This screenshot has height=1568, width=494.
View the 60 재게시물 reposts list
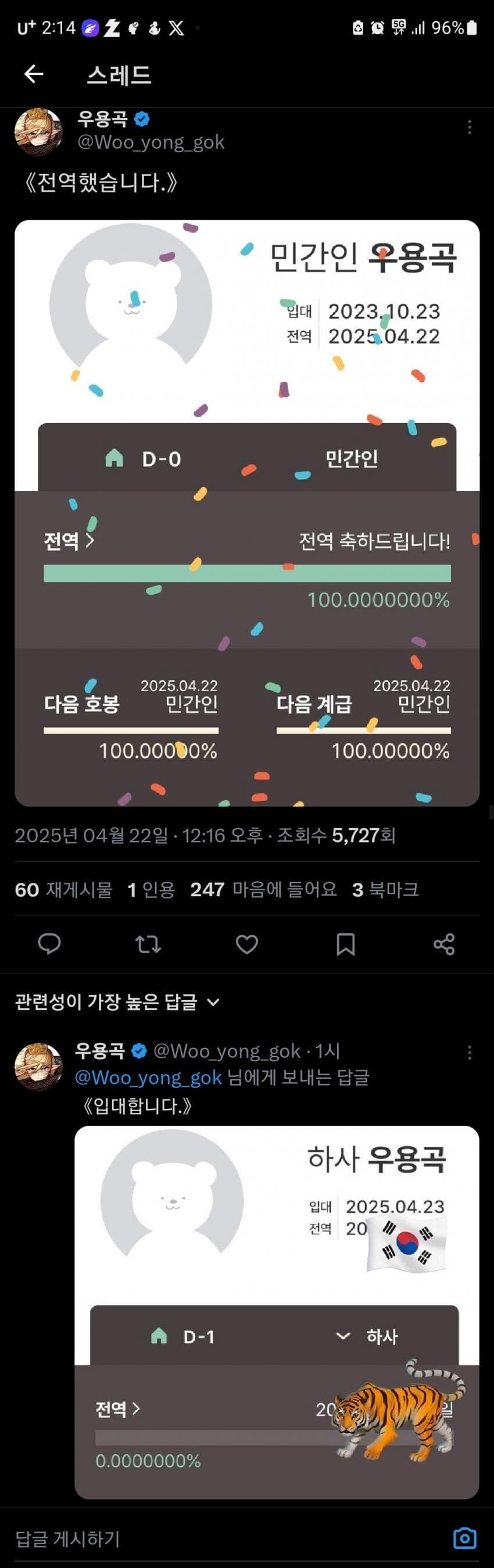[64, 889]
